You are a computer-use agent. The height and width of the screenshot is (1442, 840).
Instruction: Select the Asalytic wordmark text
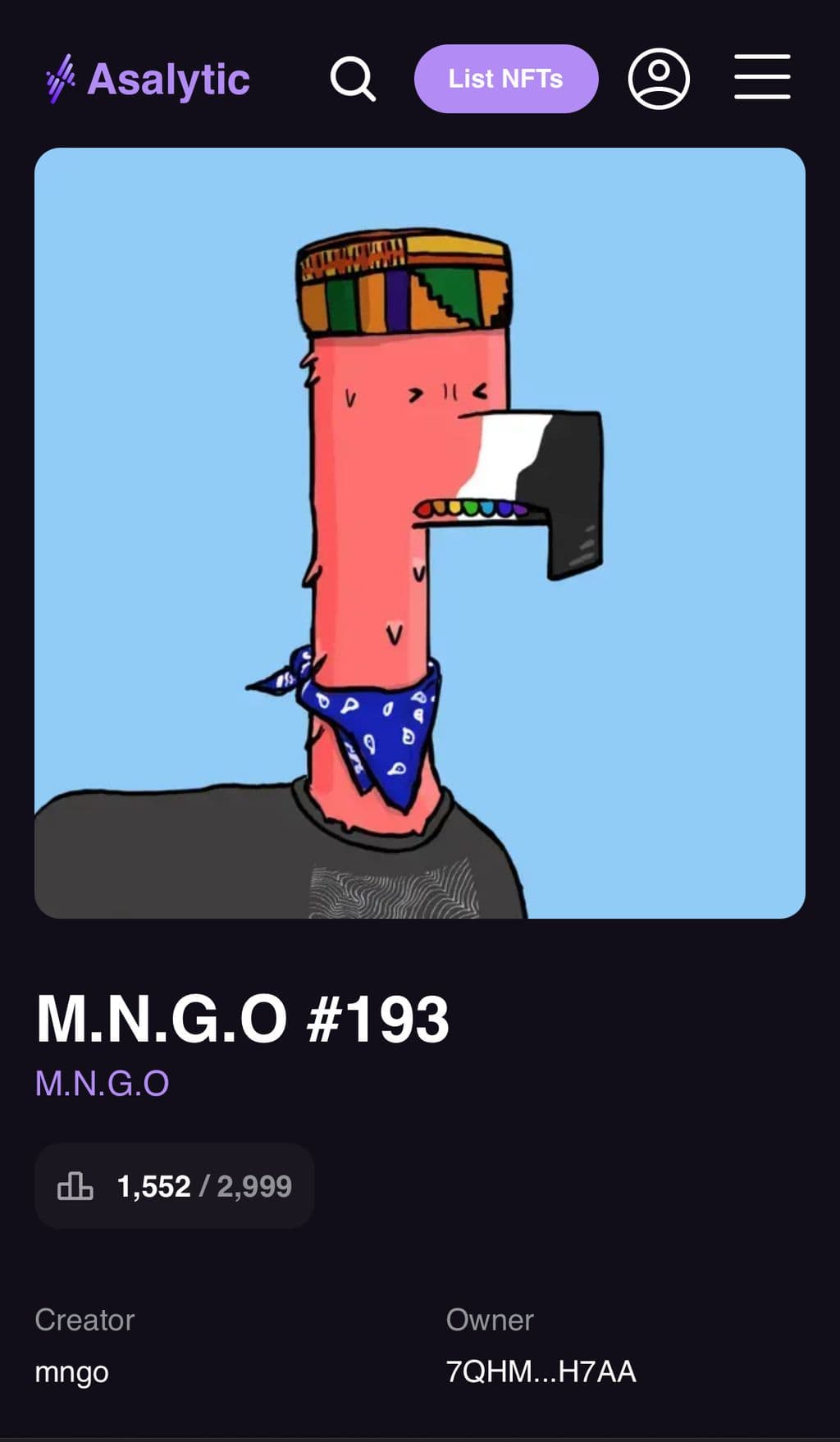click(170, 79)
